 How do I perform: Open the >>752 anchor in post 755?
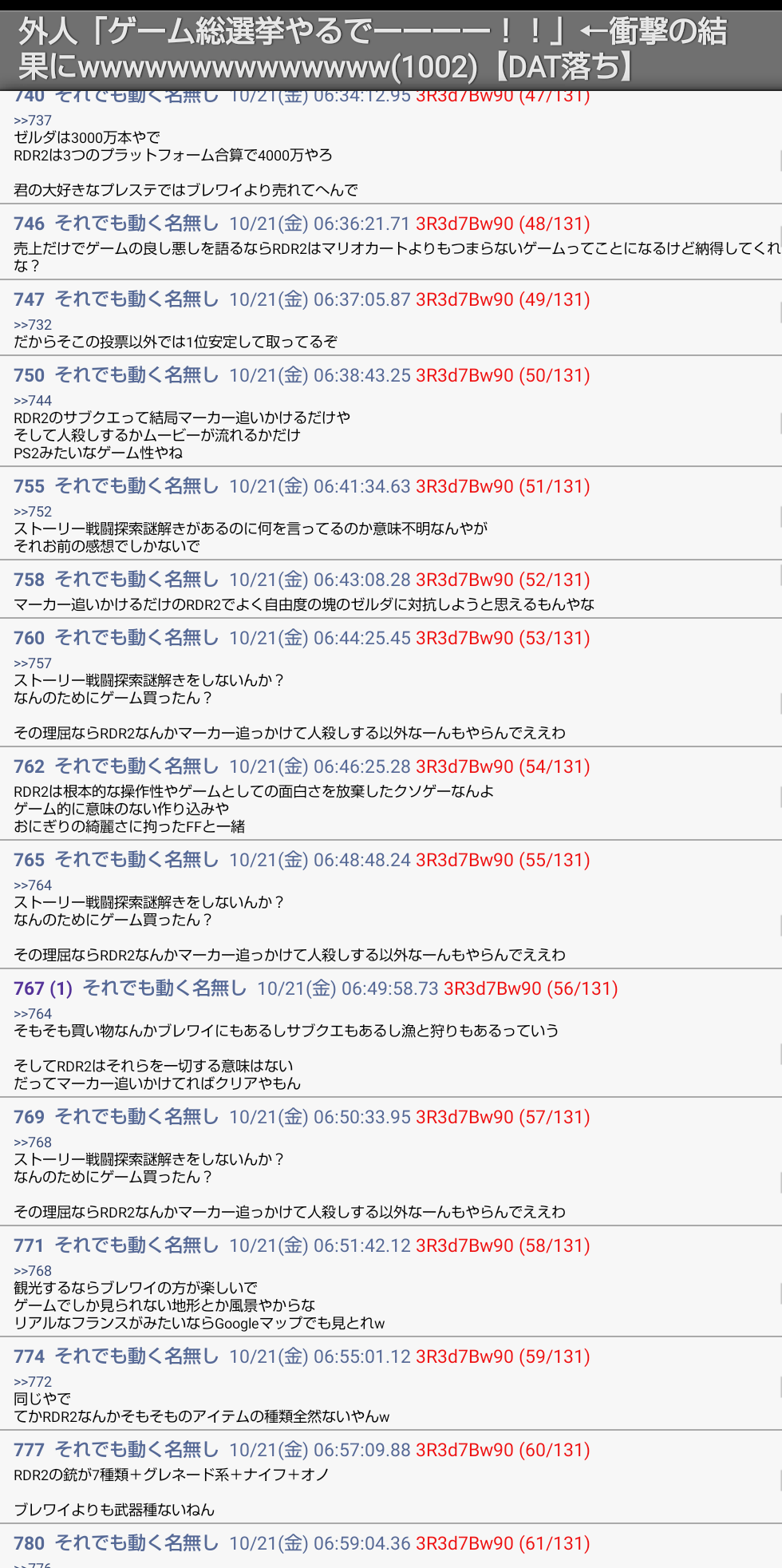[x=33, y=512]
